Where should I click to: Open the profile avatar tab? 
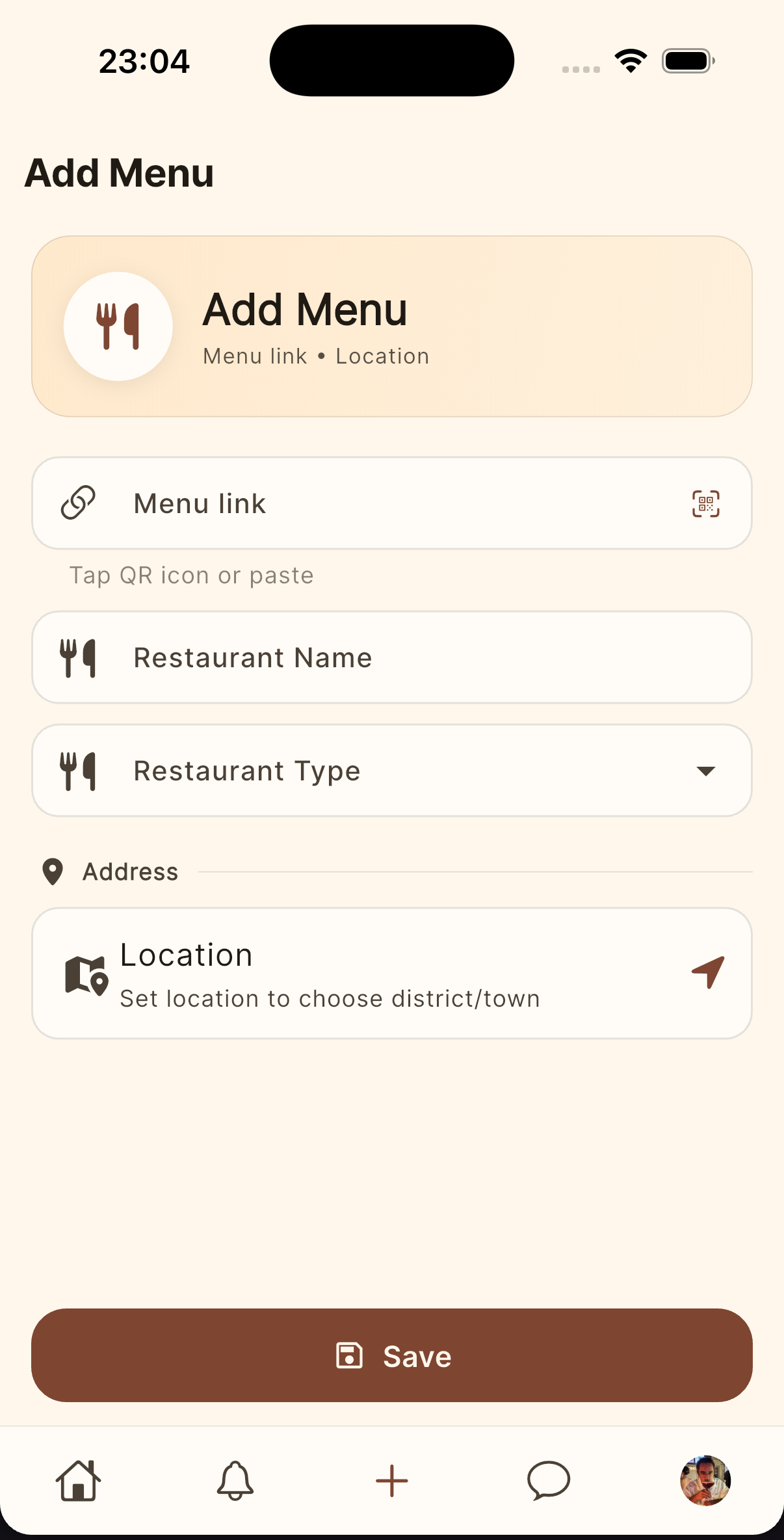705,1481
